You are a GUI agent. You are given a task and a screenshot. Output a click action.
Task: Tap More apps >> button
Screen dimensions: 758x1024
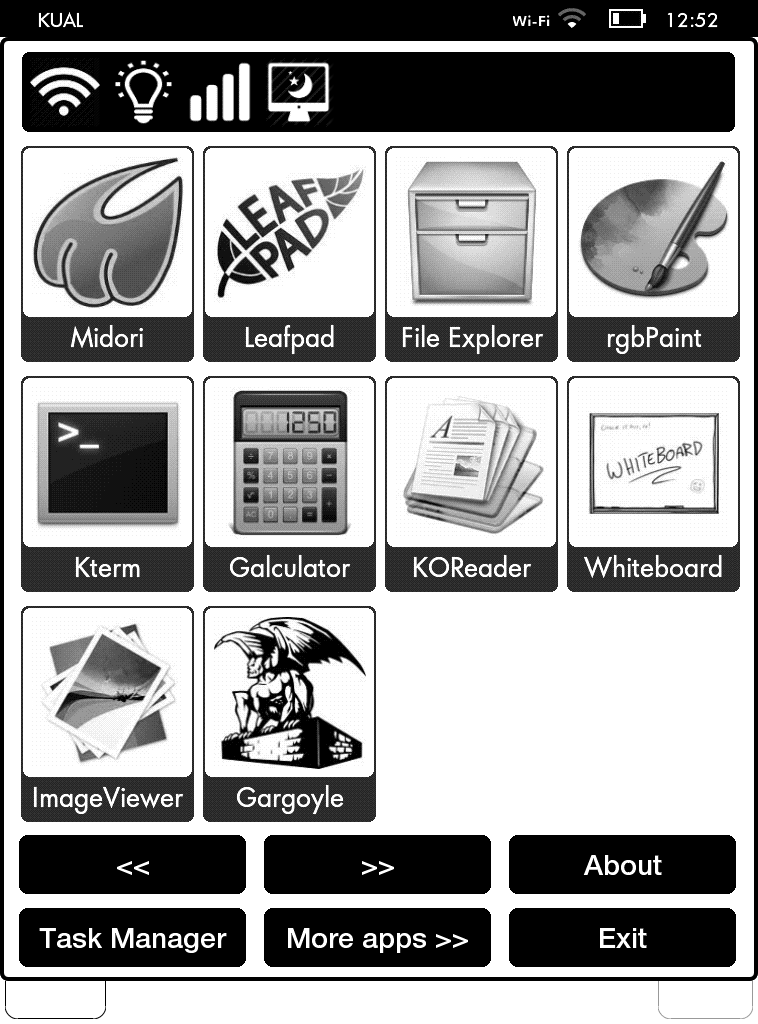click(x=377, y=938)
